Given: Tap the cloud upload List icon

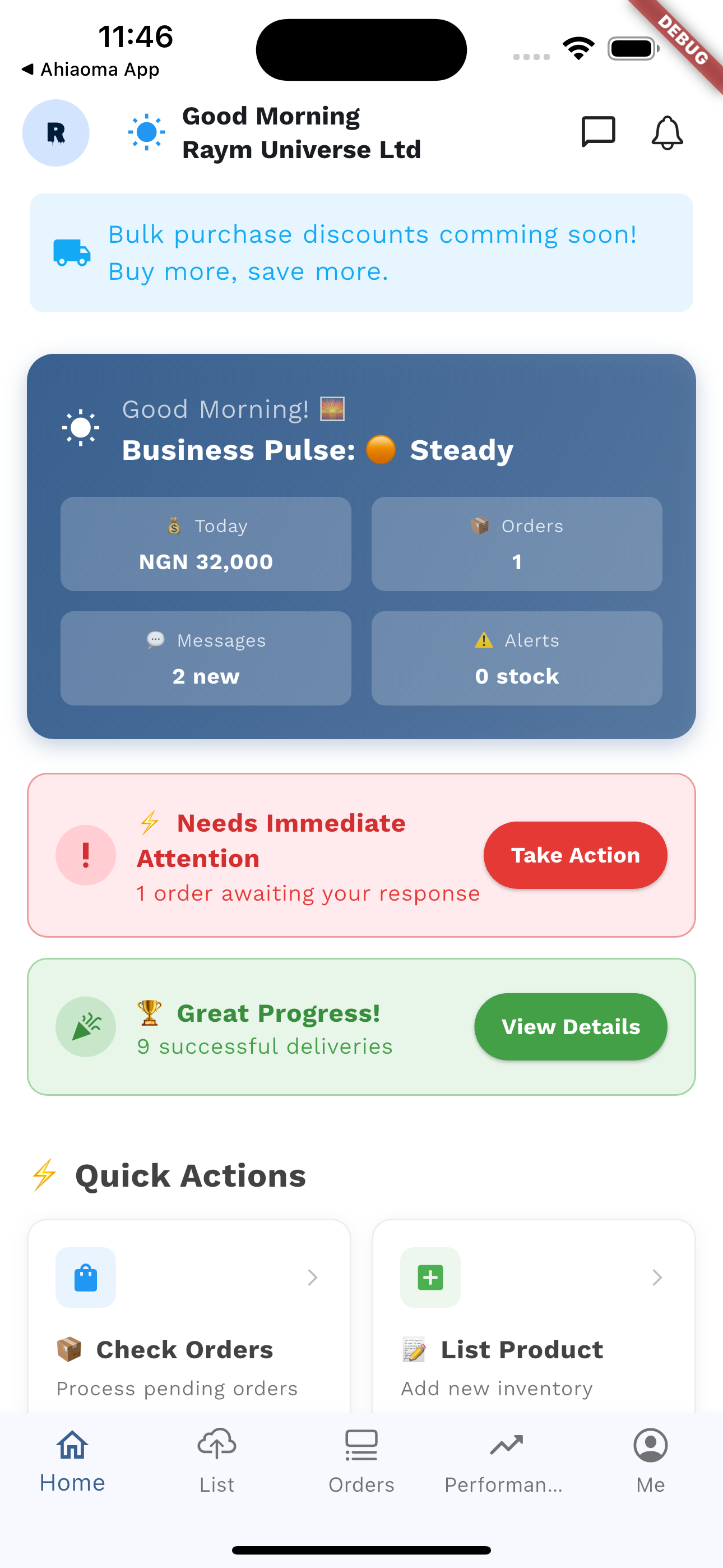Looking at the screenshot, I should point(217,1444).
